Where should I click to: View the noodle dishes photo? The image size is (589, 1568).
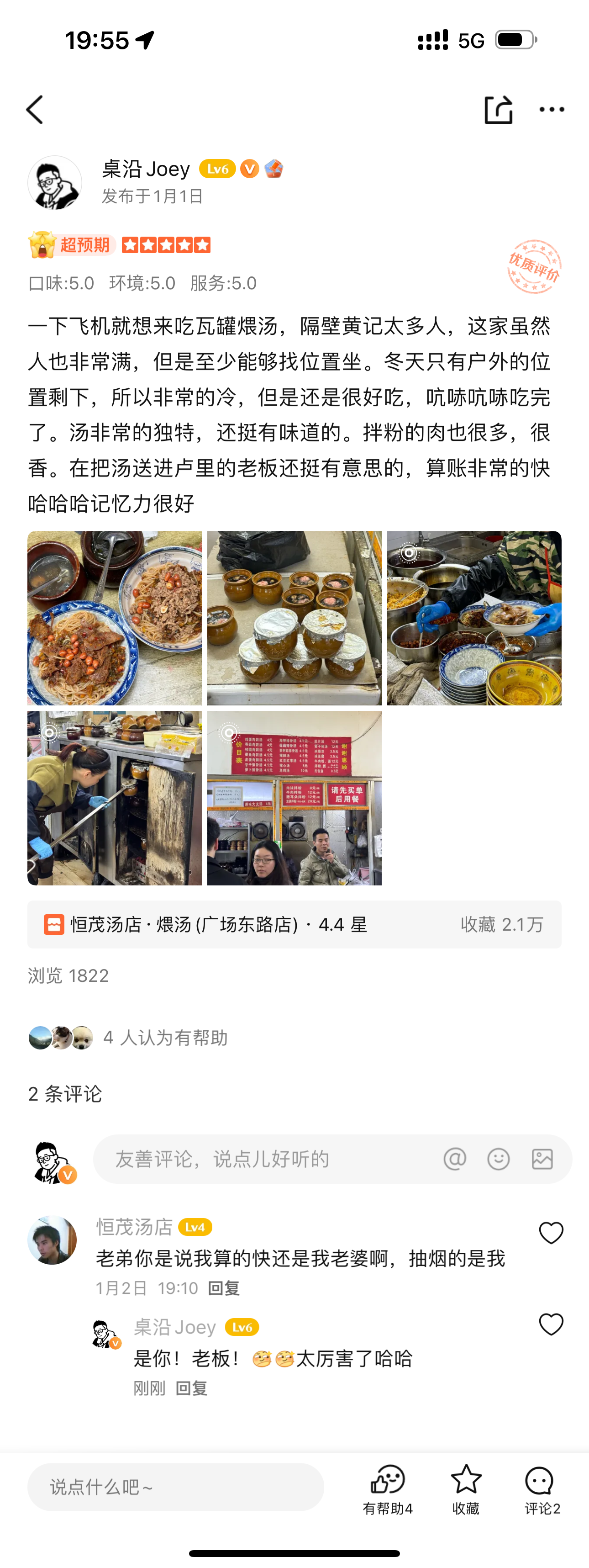tap(115, 618)
